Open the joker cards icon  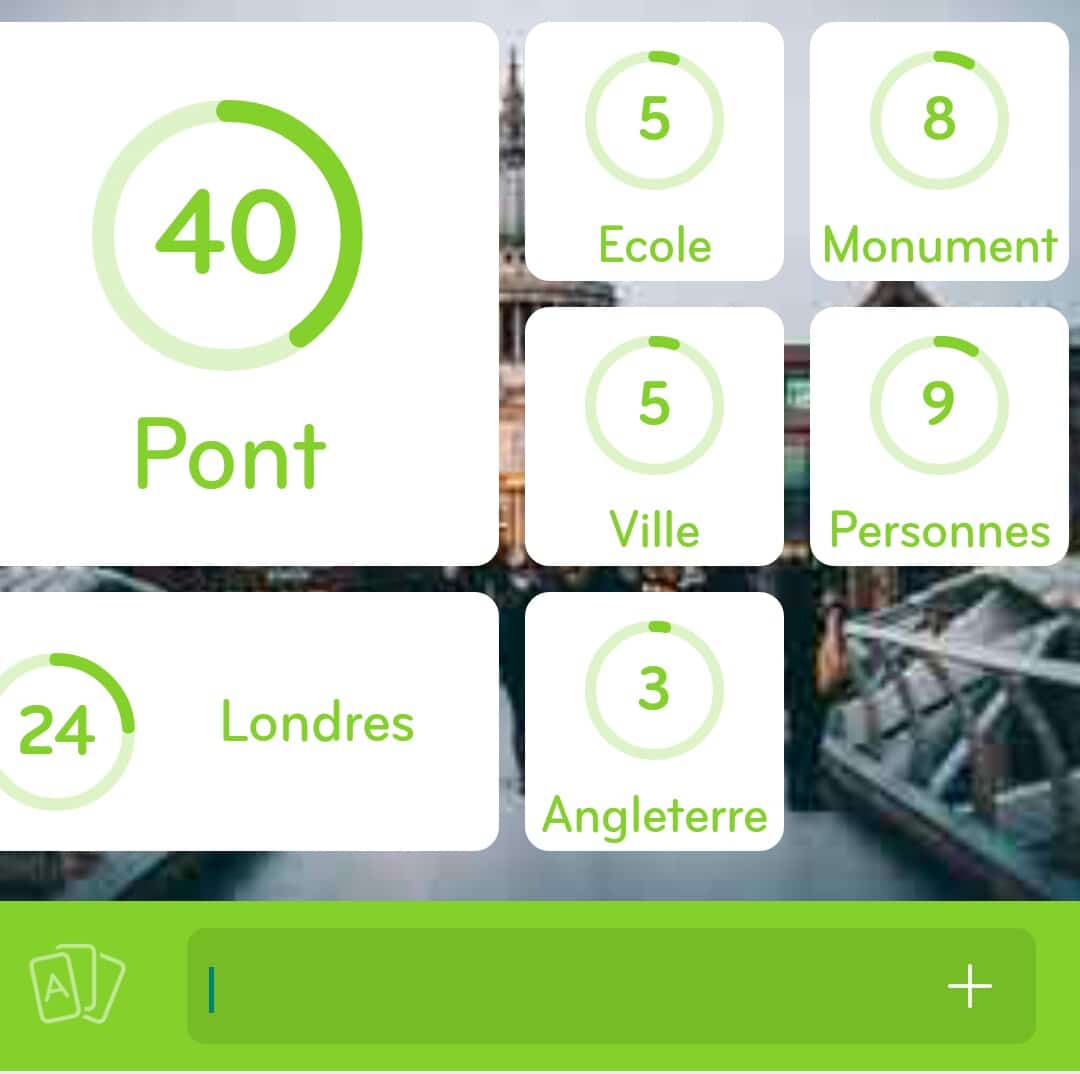pyautogui.click(x=77, y=985)
